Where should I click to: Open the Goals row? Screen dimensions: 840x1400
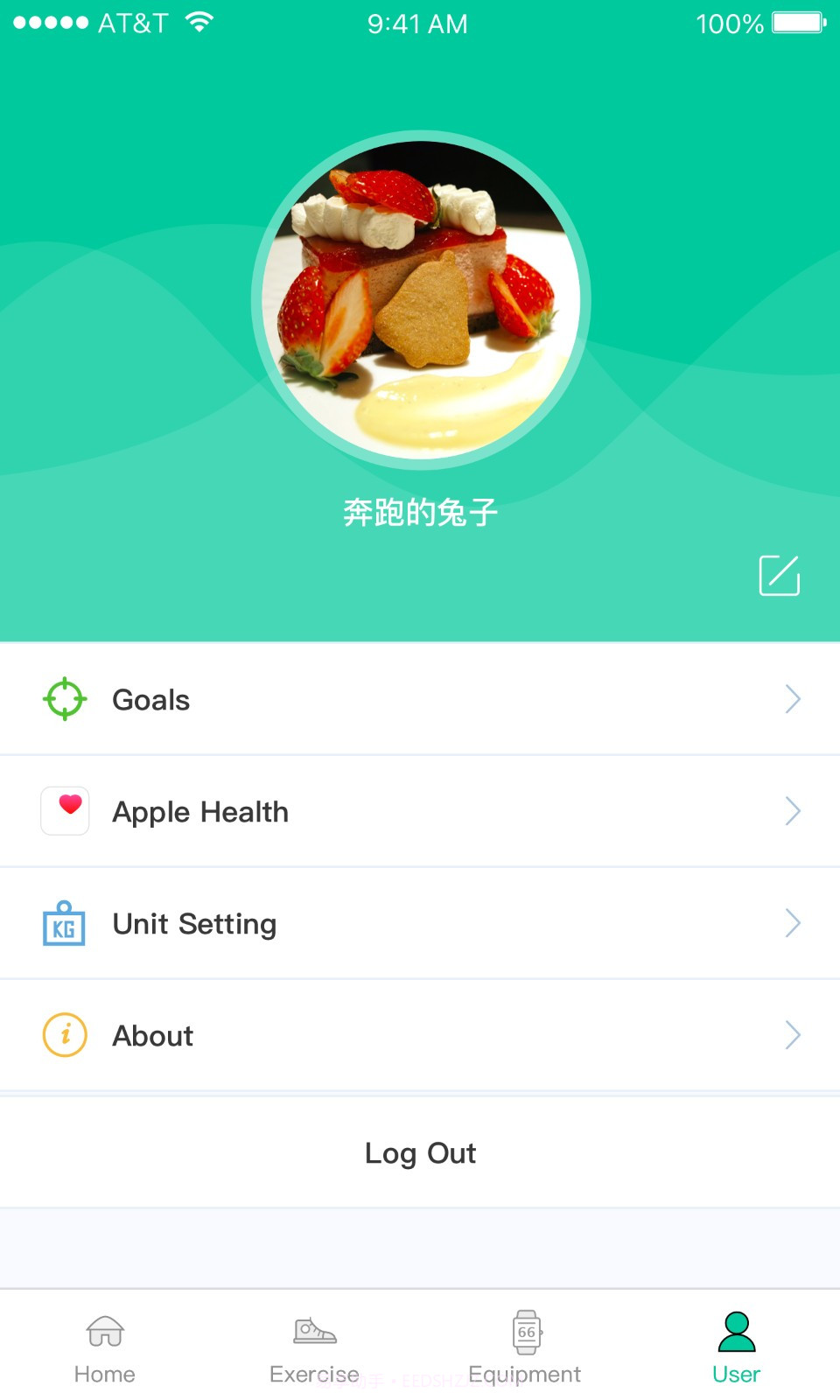[x=420, y=699]
